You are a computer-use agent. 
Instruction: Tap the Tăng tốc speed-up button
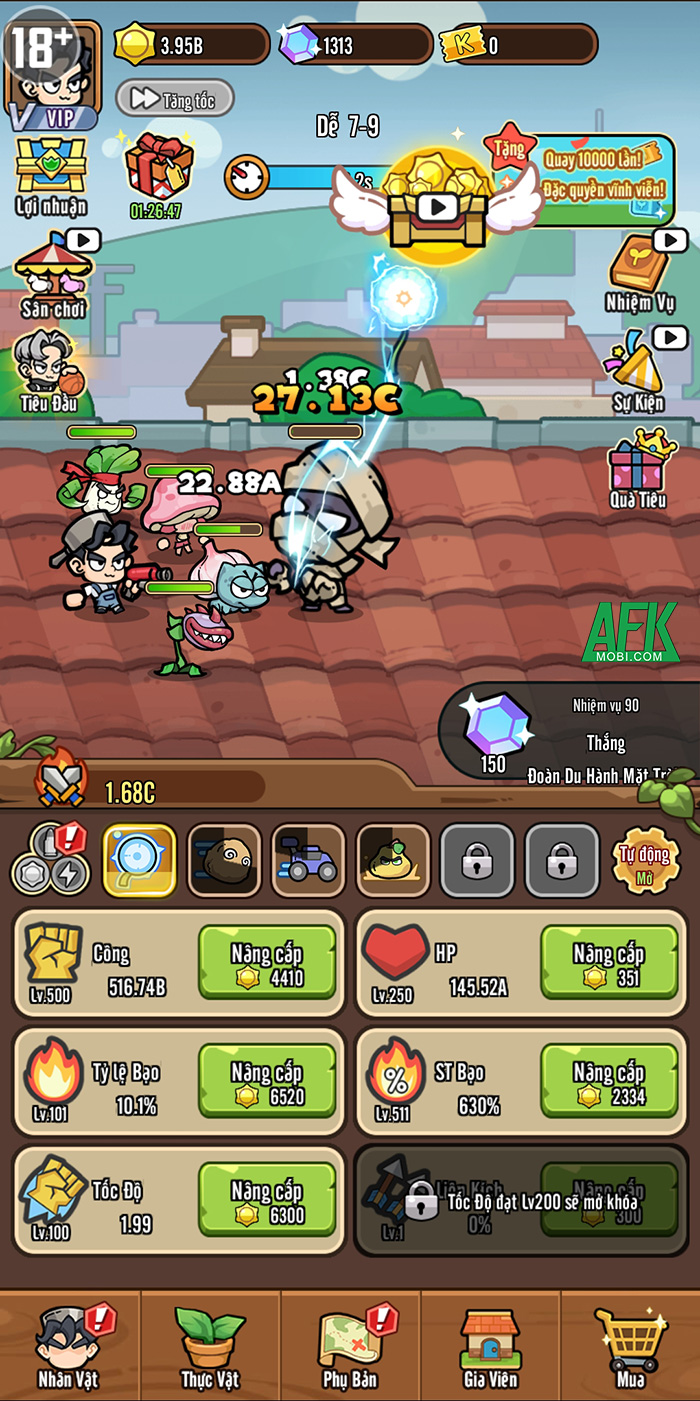pos(175,98)
